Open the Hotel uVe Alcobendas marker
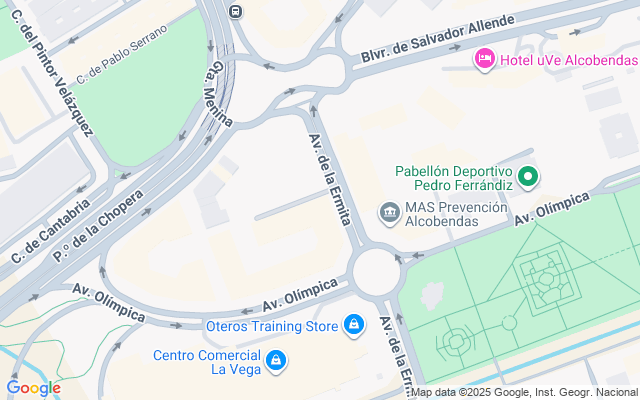The image size is (640, 400). (x=484, y=59)
